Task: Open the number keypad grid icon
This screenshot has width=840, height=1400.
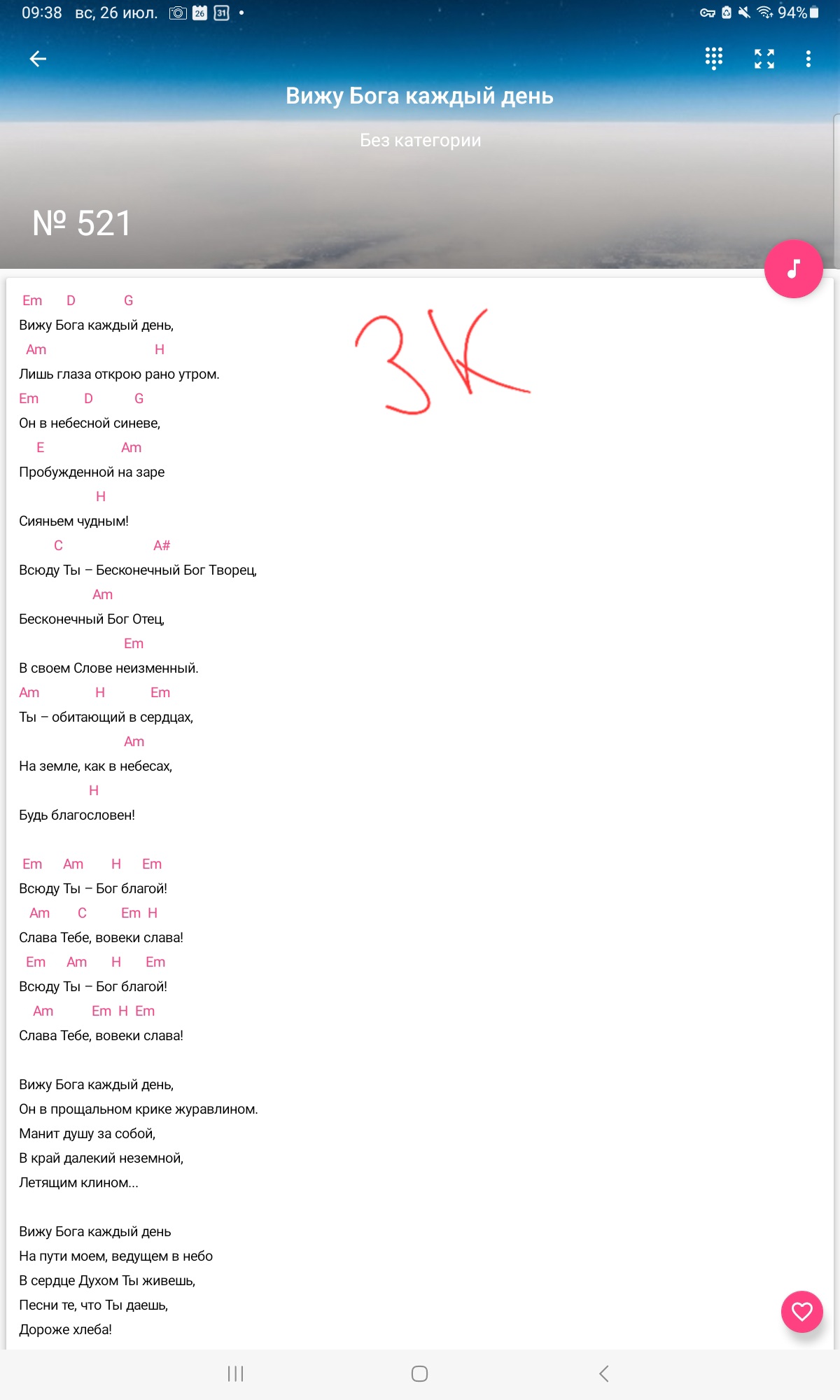Action: pyautogui.click(x=713, y=59)
